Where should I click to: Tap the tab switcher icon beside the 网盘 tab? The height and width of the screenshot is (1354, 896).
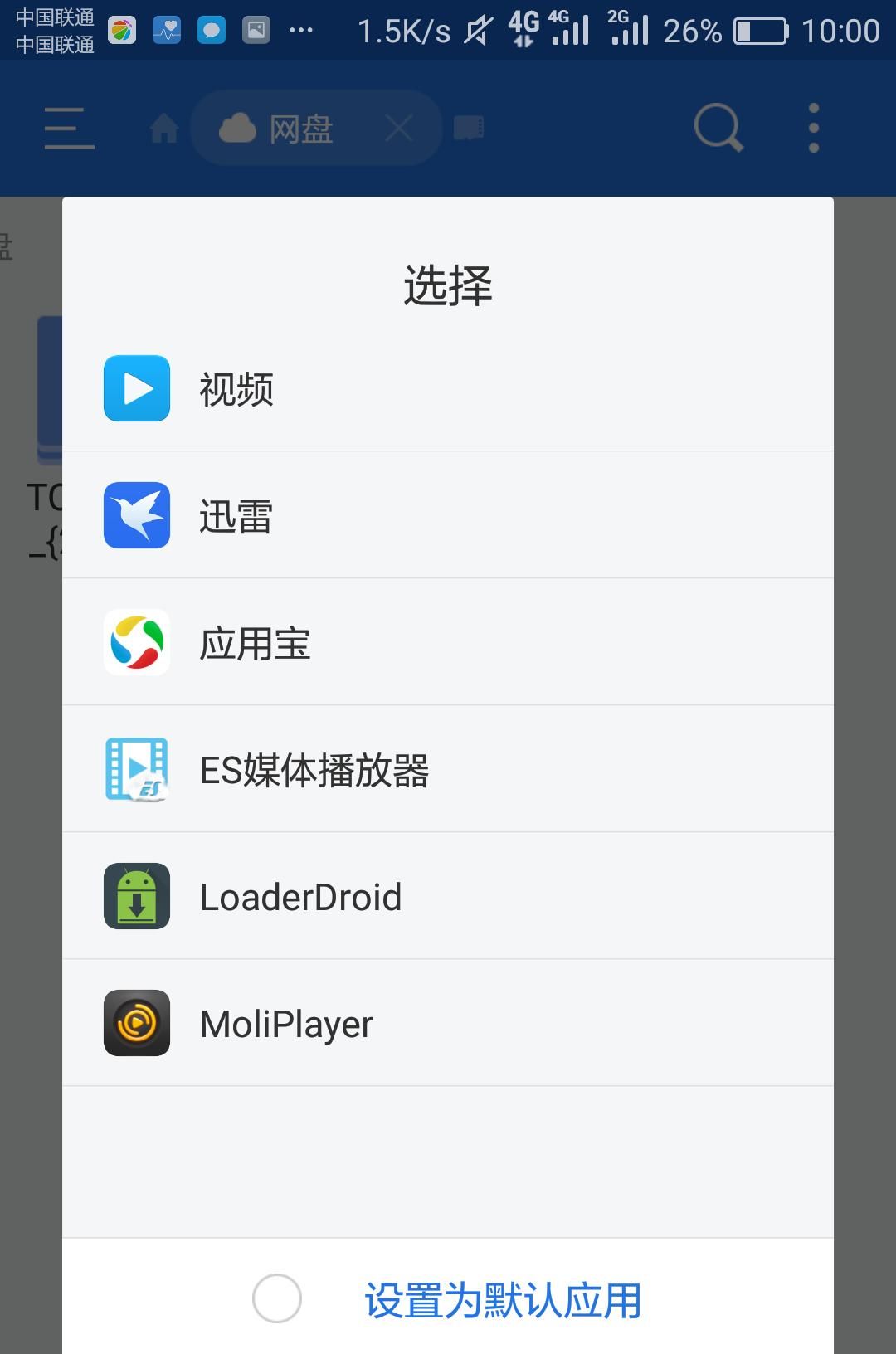click(470, 128)
